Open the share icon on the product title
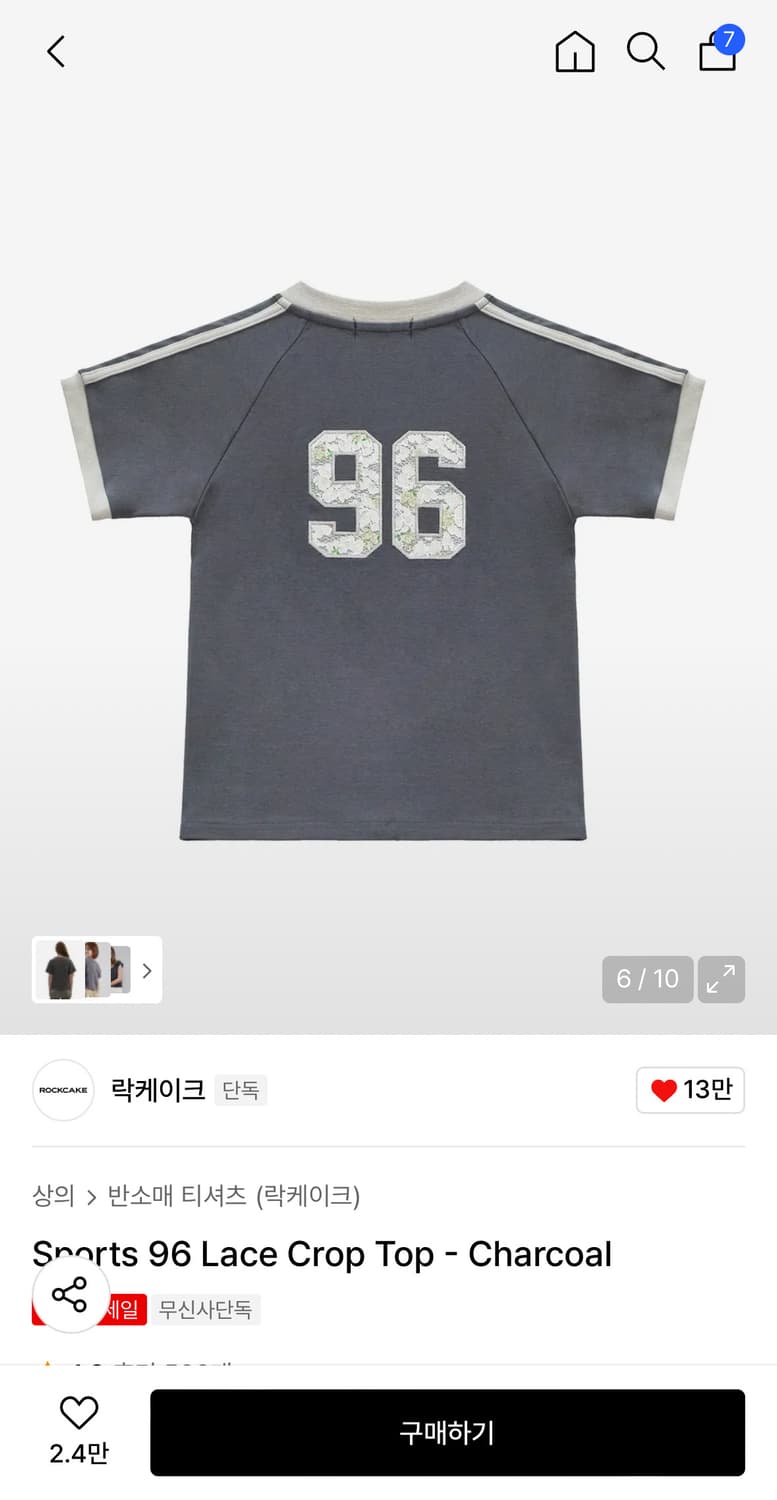Image resolution: width=777 pixels, height=1500 pixels. pyautogui.click(x=70, y=1294)
